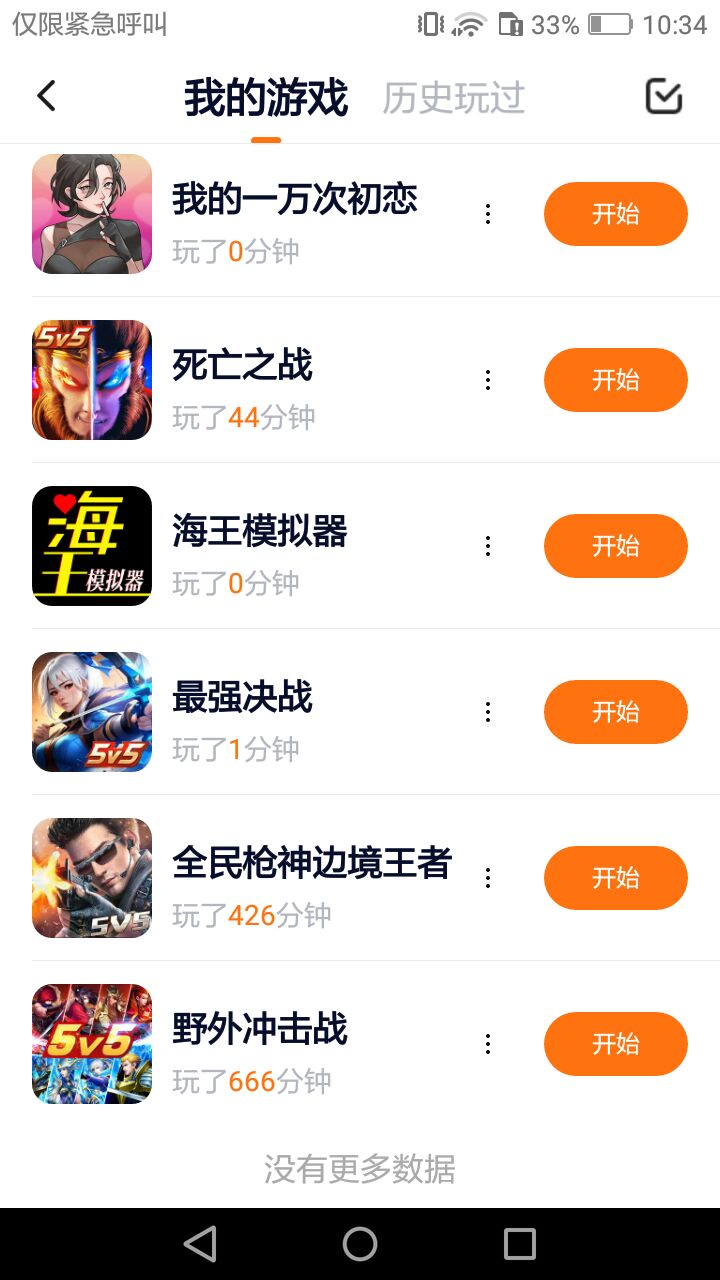The height and width of the screenshot is (1280, 720).
Task: Open the multi-select checkbox icon
Action: click(x=664, y=96)
